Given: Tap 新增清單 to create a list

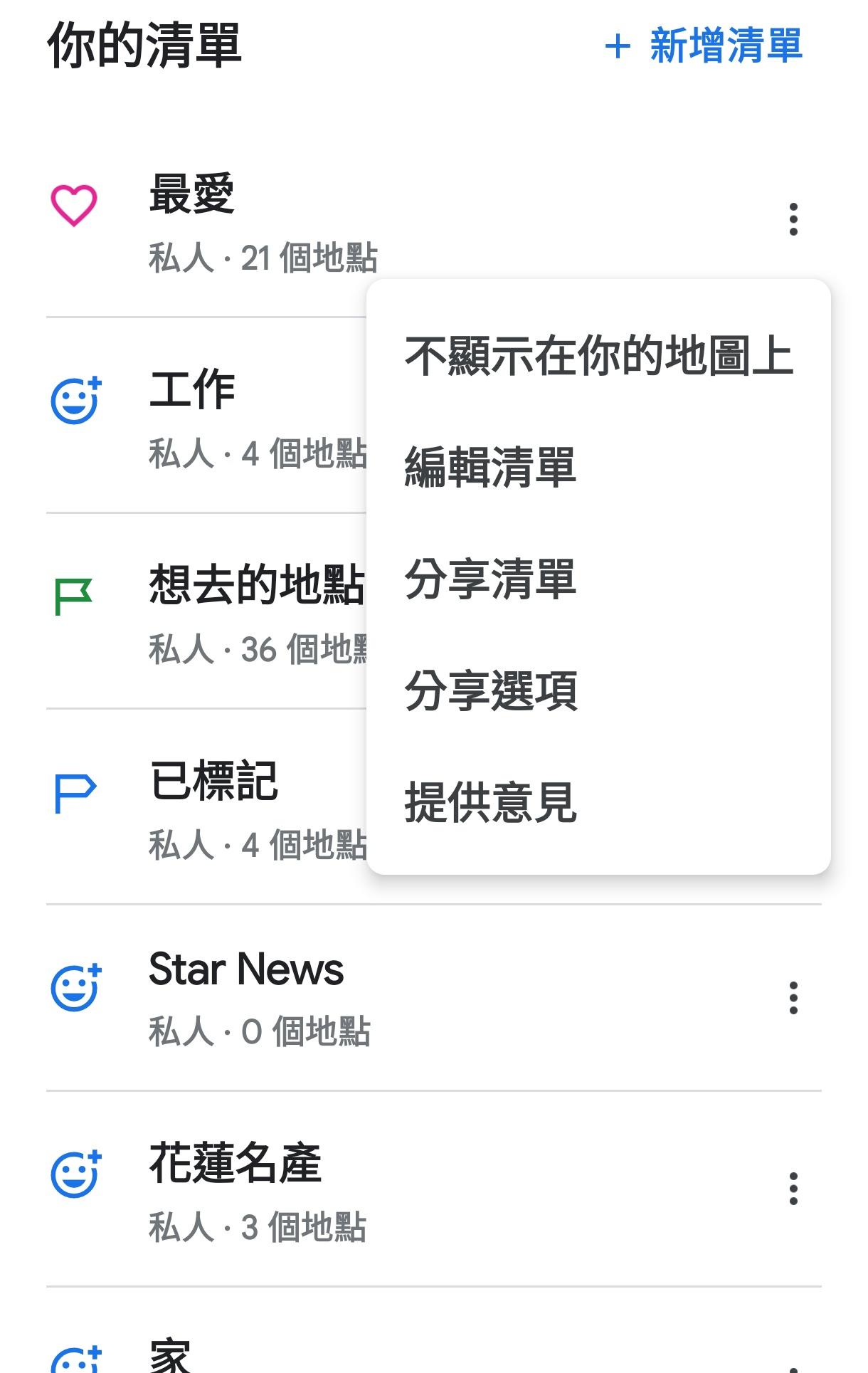Looking at the screenshot, I should [704, 47].
